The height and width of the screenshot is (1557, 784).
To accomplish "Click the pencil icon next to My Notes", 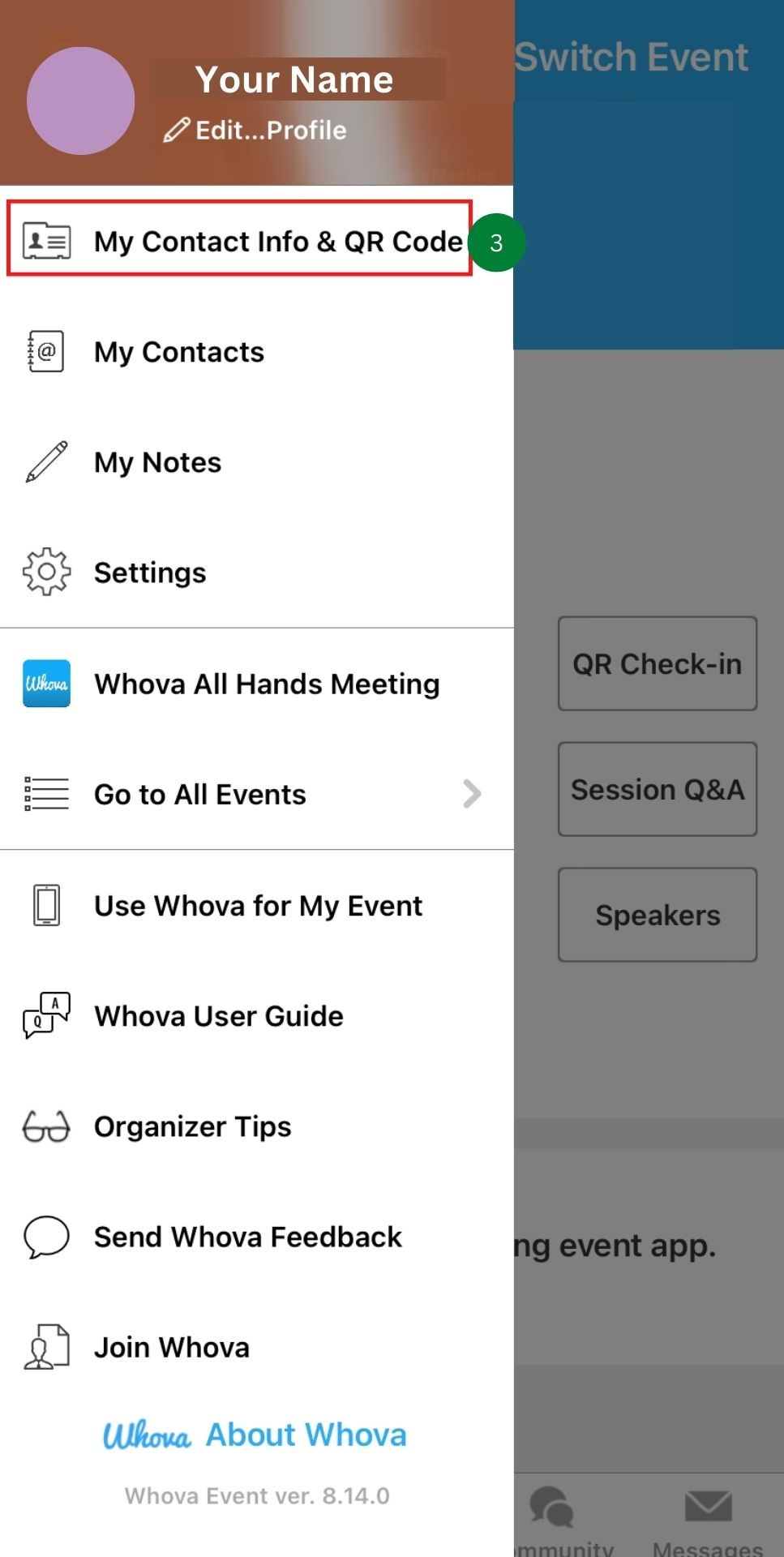I will tap(46, 461).
